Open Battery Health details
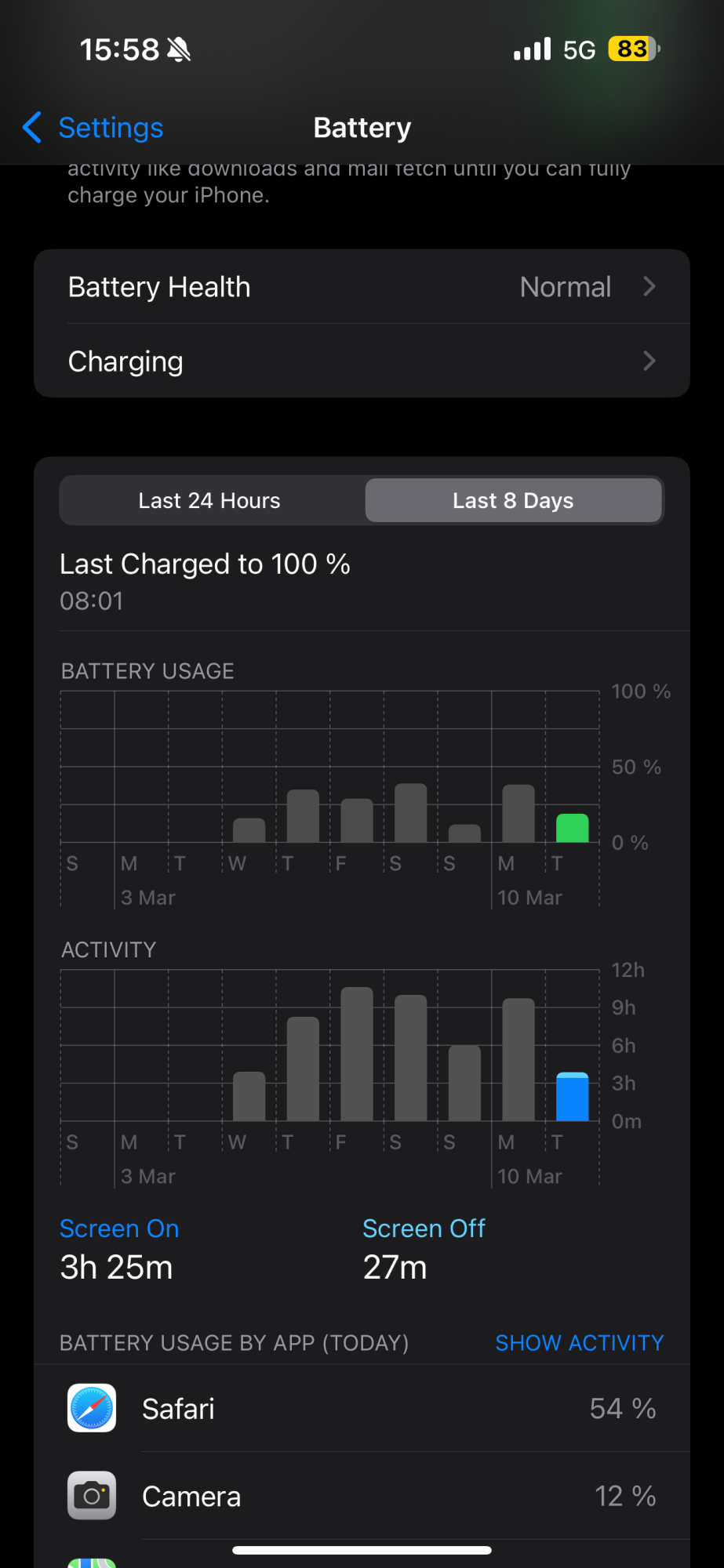The height and width of the screenshot is (1568, 724). click(362, 287)
